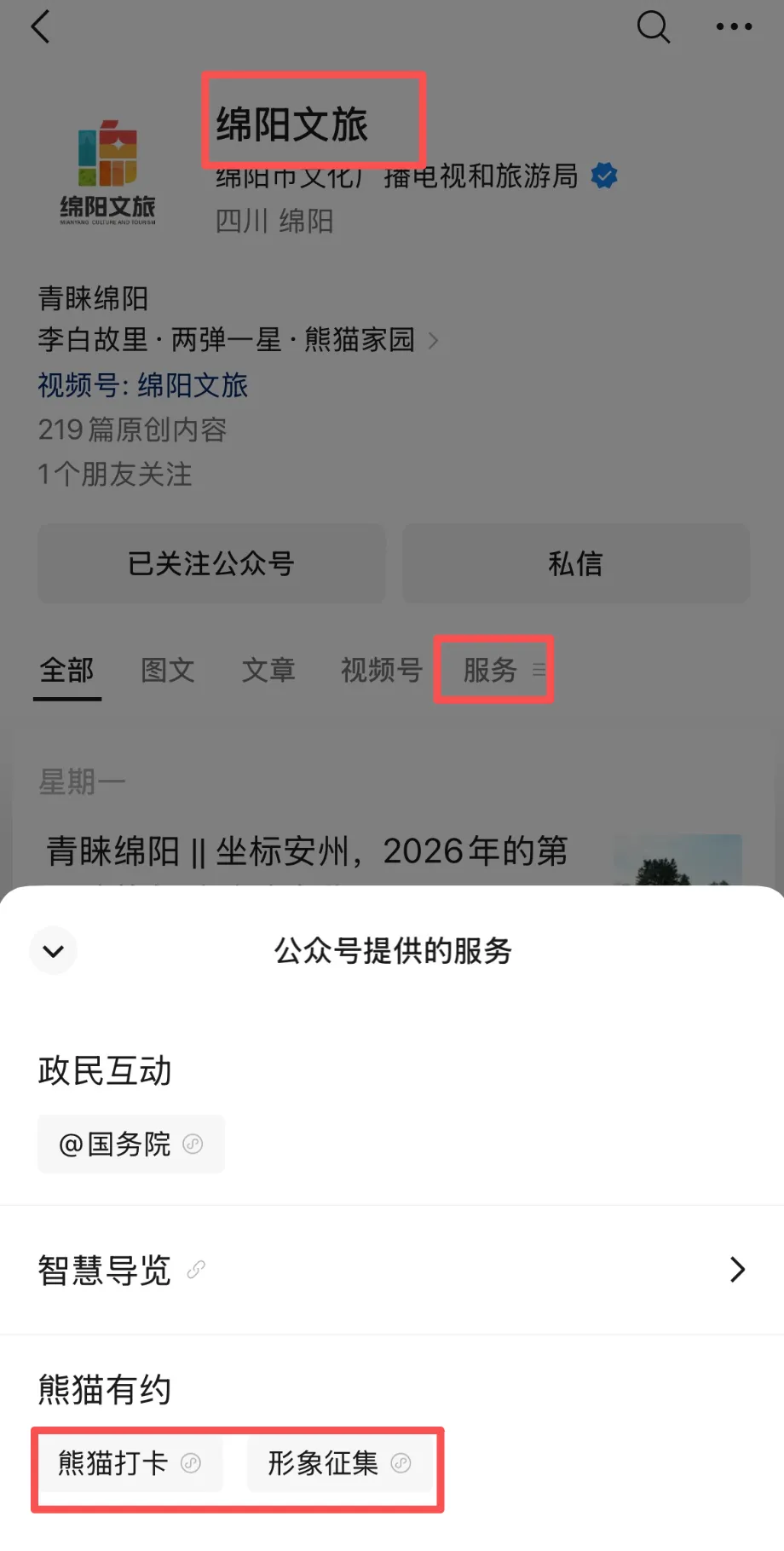Image resolution: width=784 pixels, height=1551 pixels.
Task: Switch to the 图文 tab
Action: pos(168,670)
